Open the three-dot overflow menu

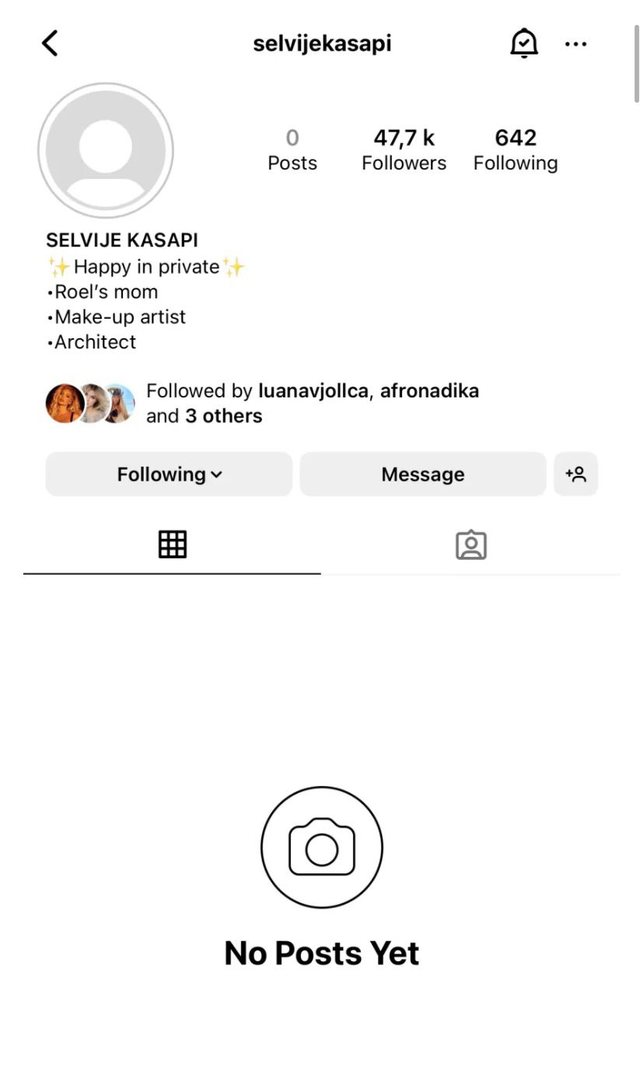coord(576,44)
